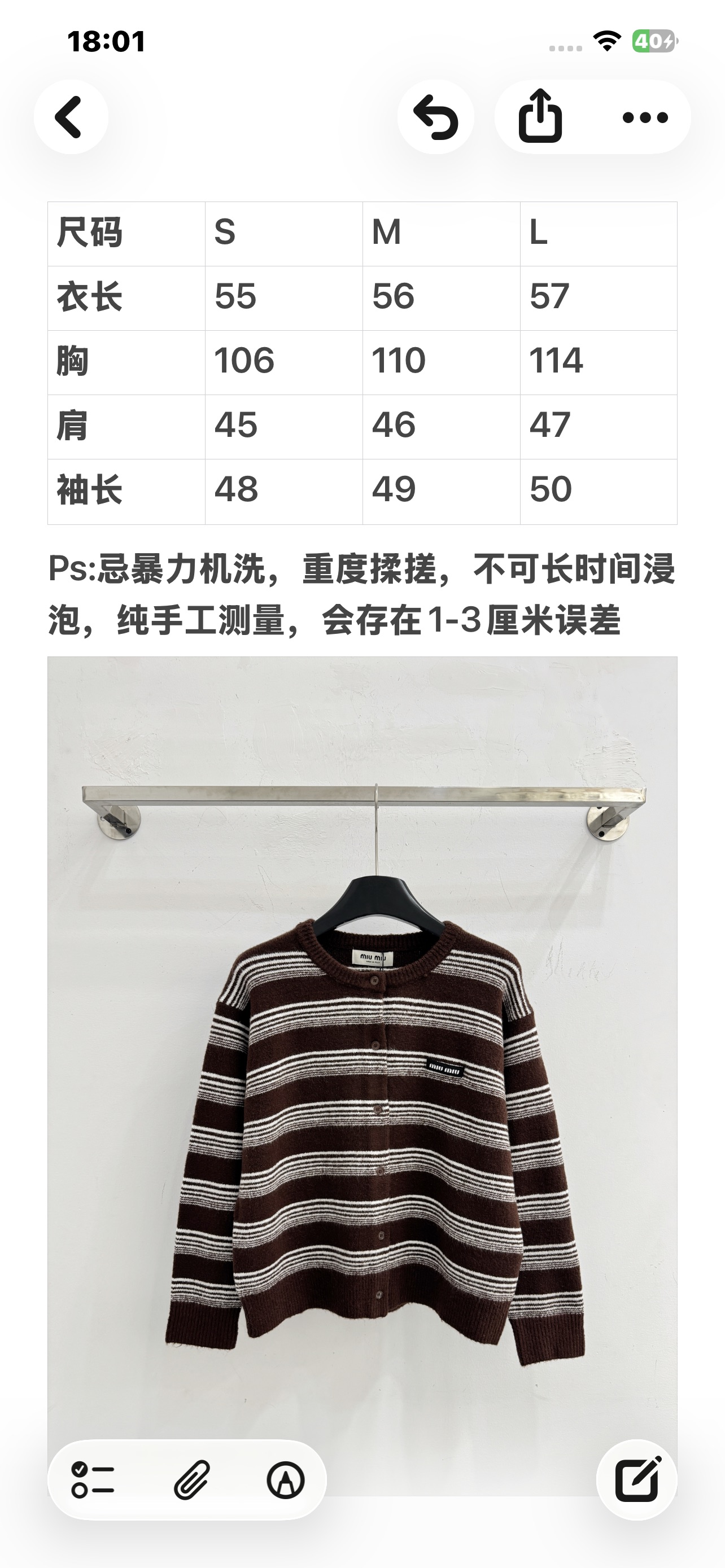Attach a file with the paperclip

pyautogui.click(x=191, y=1480)
